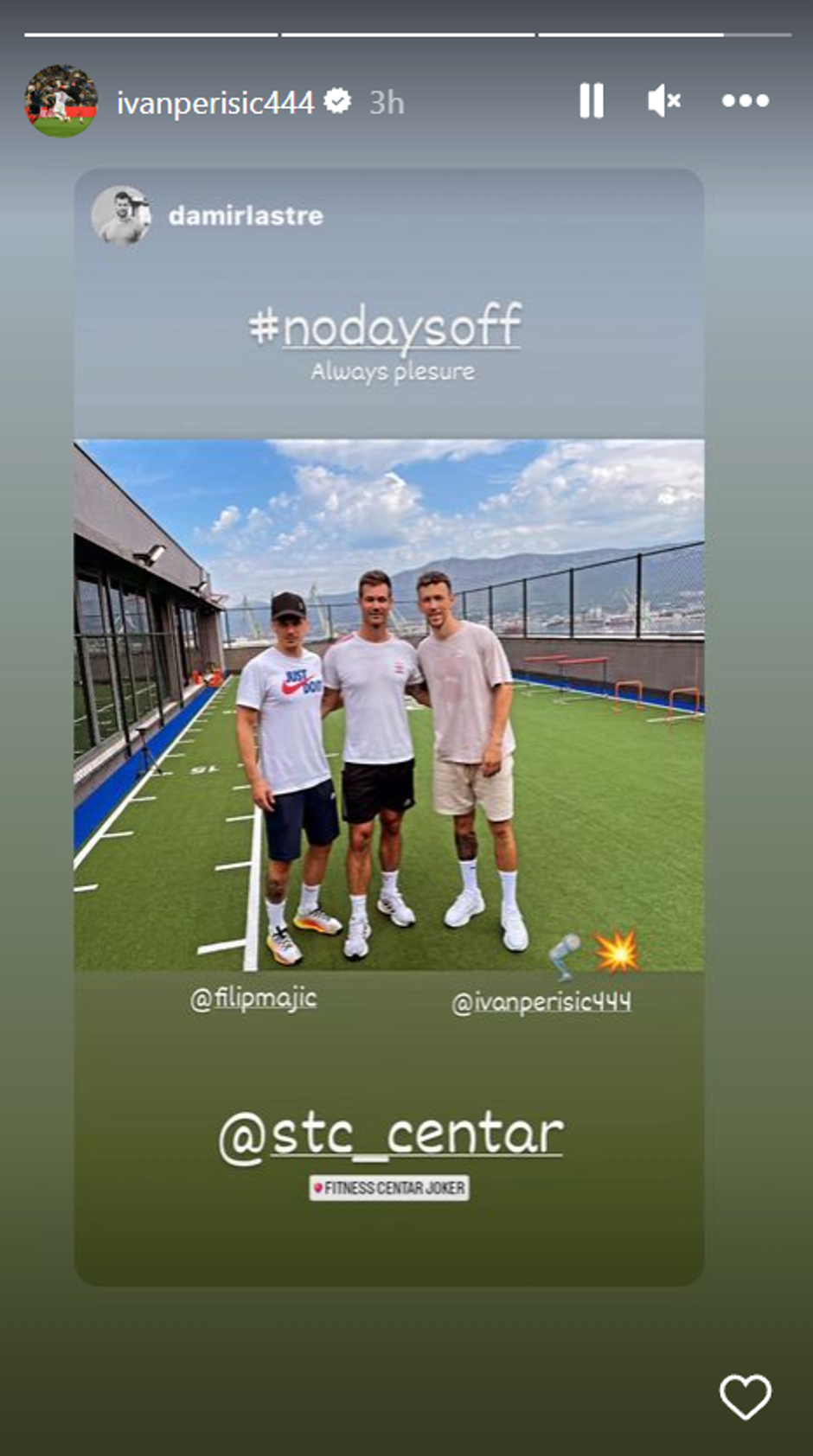Tap the ivanperisic444 username
This screenshot has height=1456, width=813.
[x=214, y=103]
